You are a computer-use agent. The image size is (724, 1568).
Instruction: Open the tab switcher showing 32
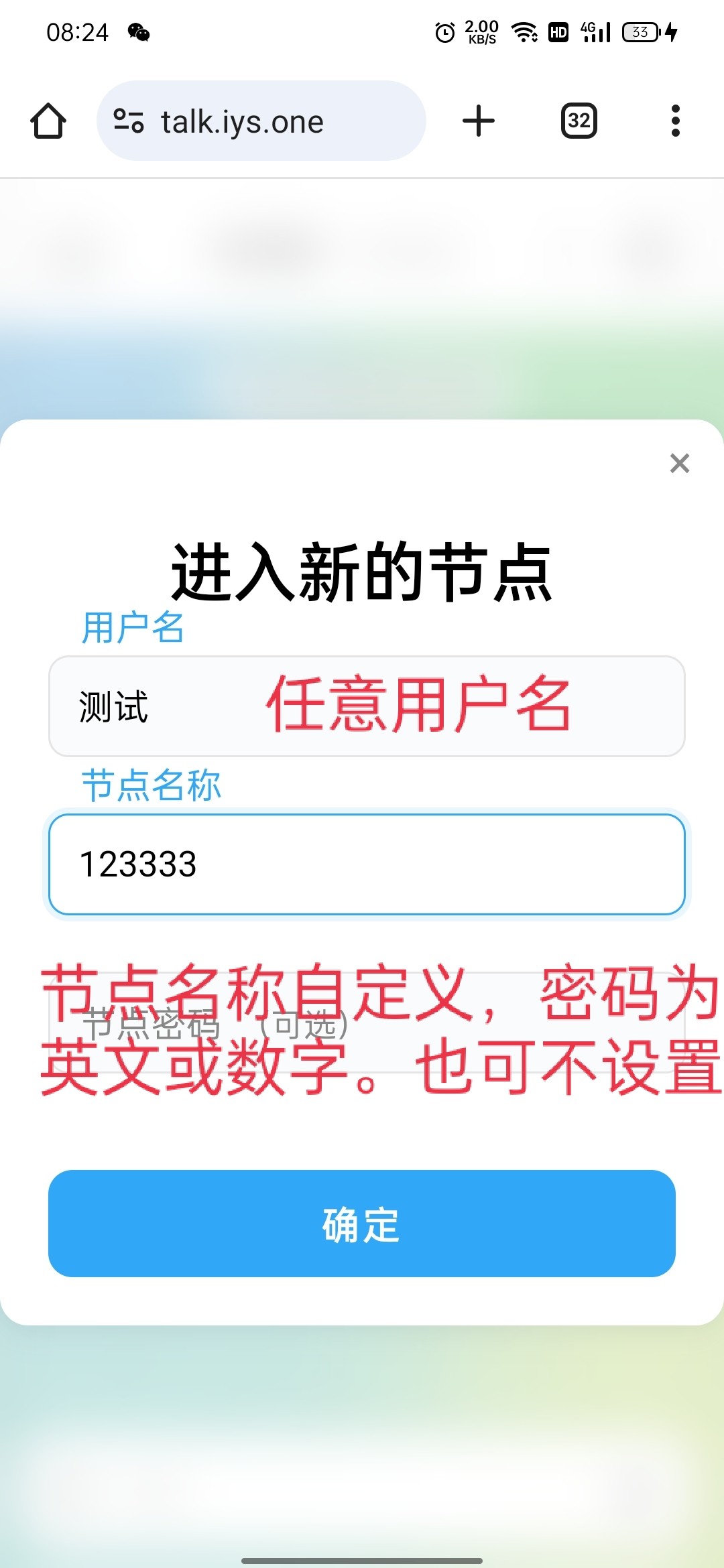coord(579,121)
